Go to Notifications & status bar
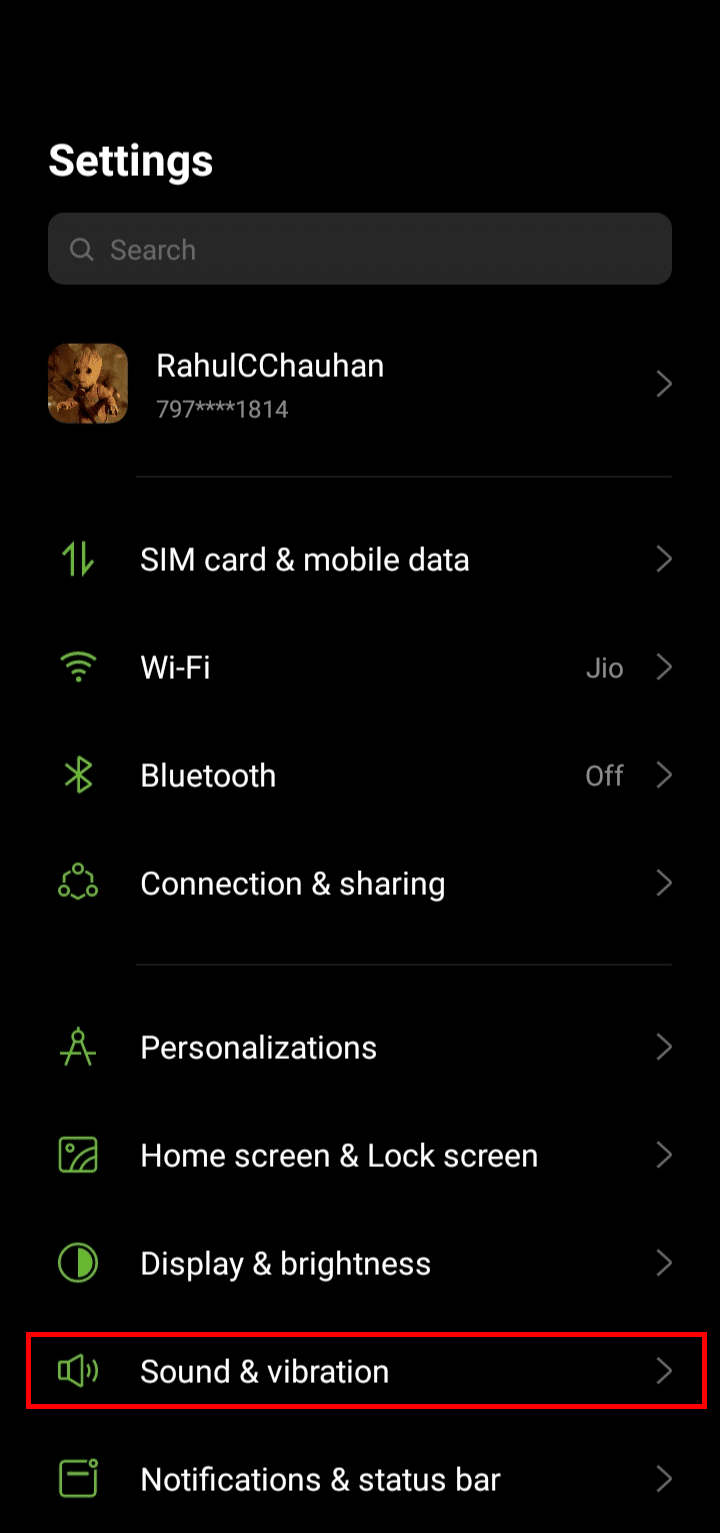The image size is (720, 1533). point(360,1479)
